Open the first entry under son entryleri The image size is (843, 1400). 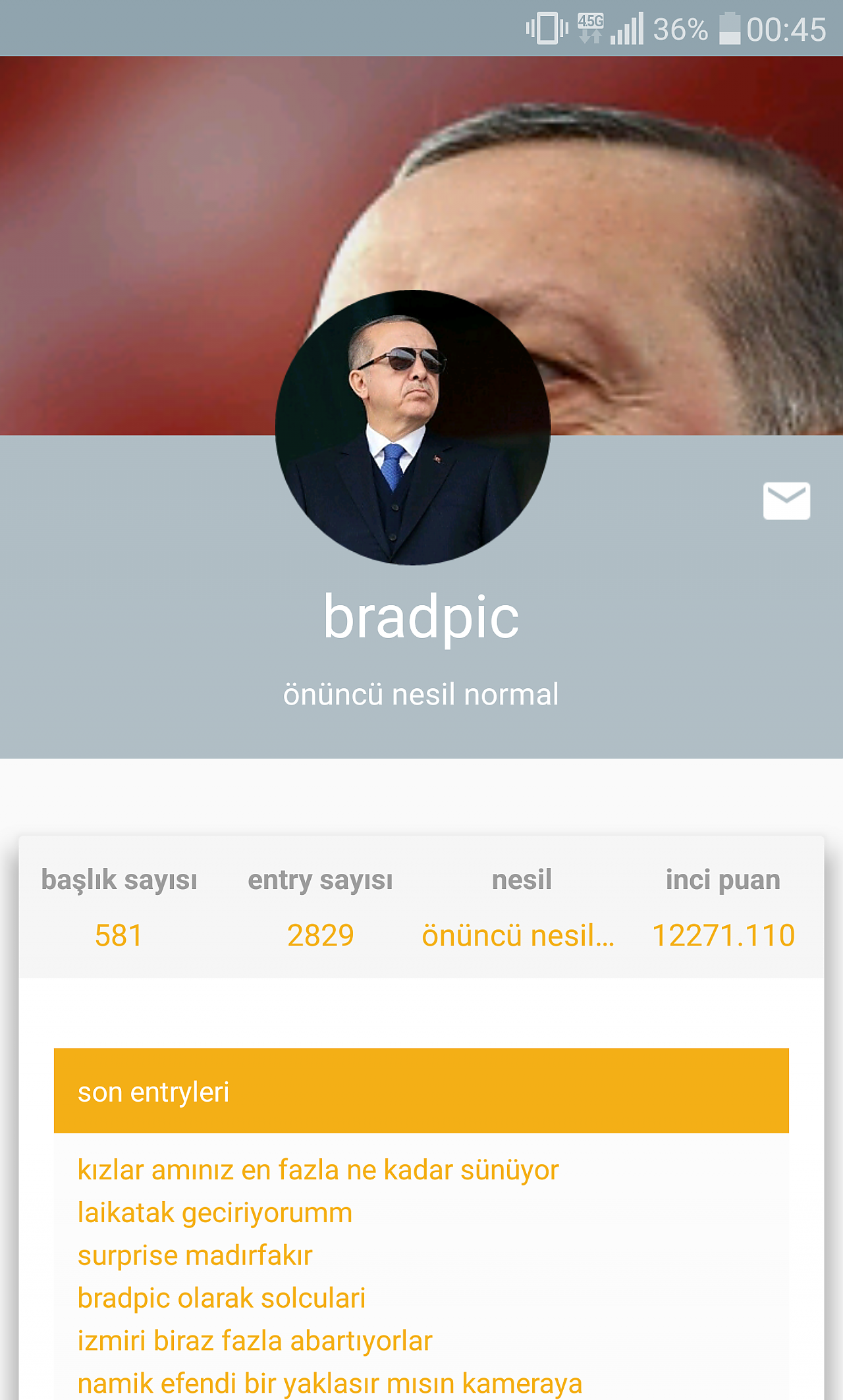pyautogui.click(x=318, y=1170)
